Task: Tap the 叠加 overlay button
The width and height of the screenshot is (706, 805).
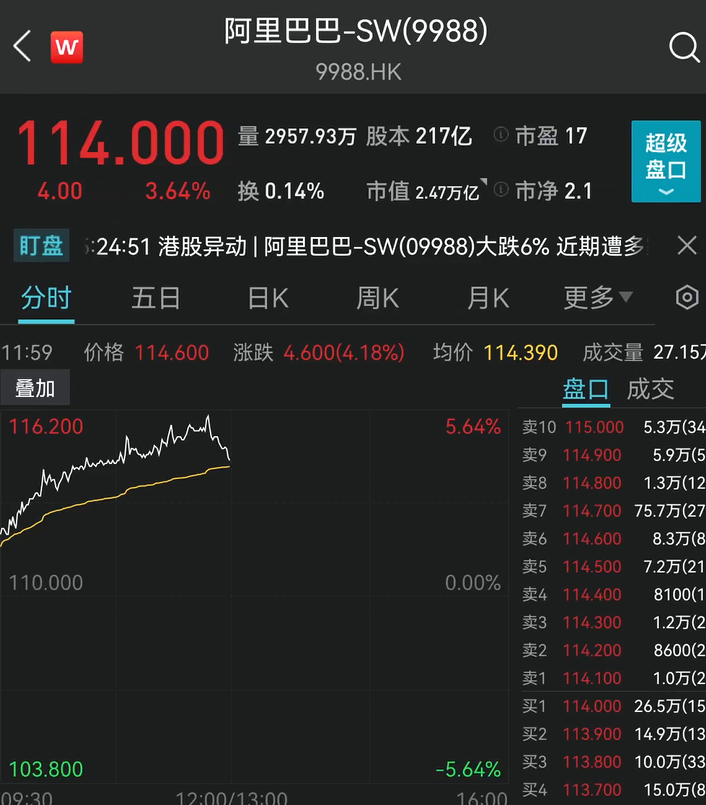Action: (34, 389)
